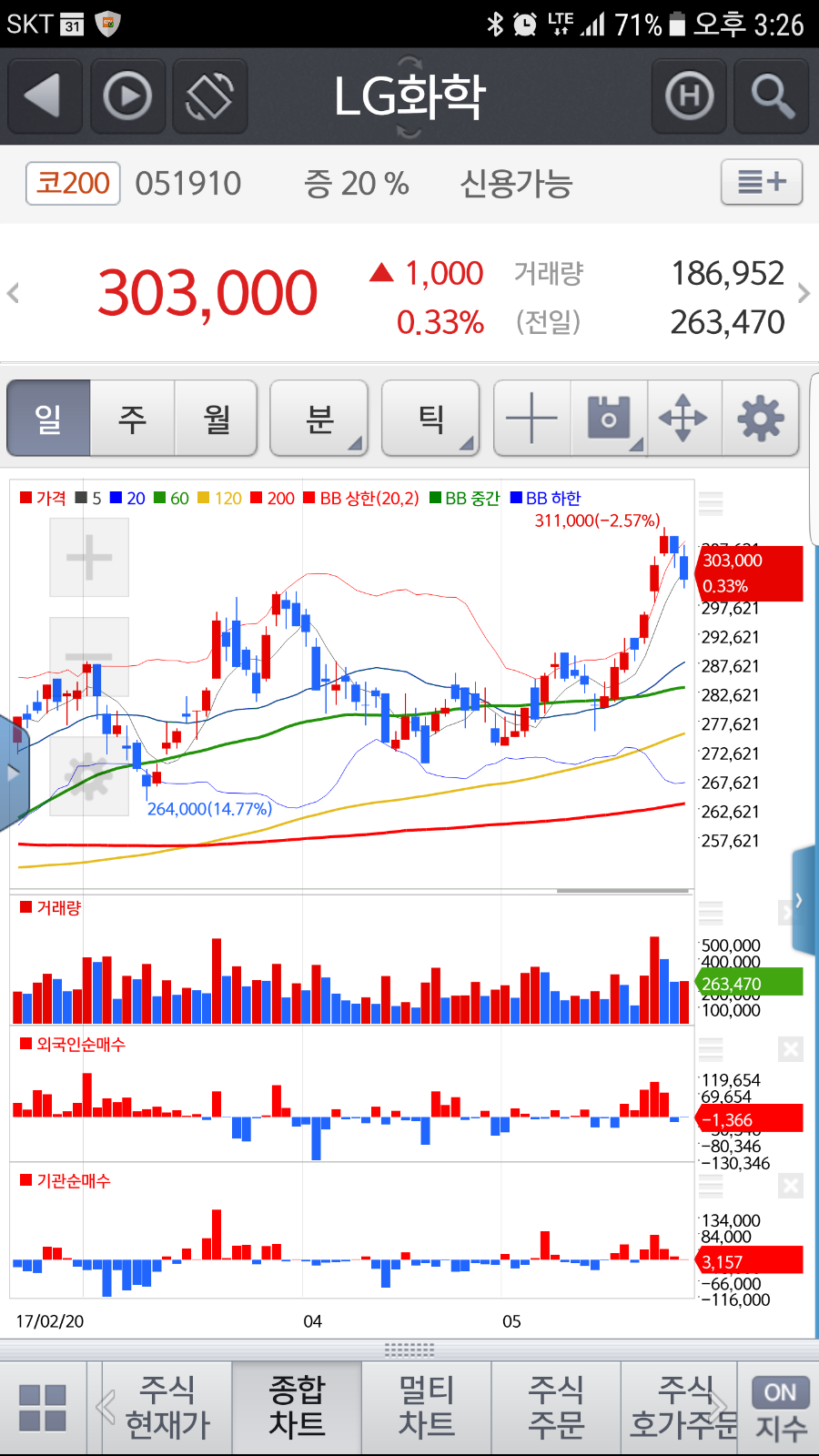Viewport: 819px width, 1456px height.
Task: Open chart settings gear in the toolbar
Action: click(x=760, y=419)
